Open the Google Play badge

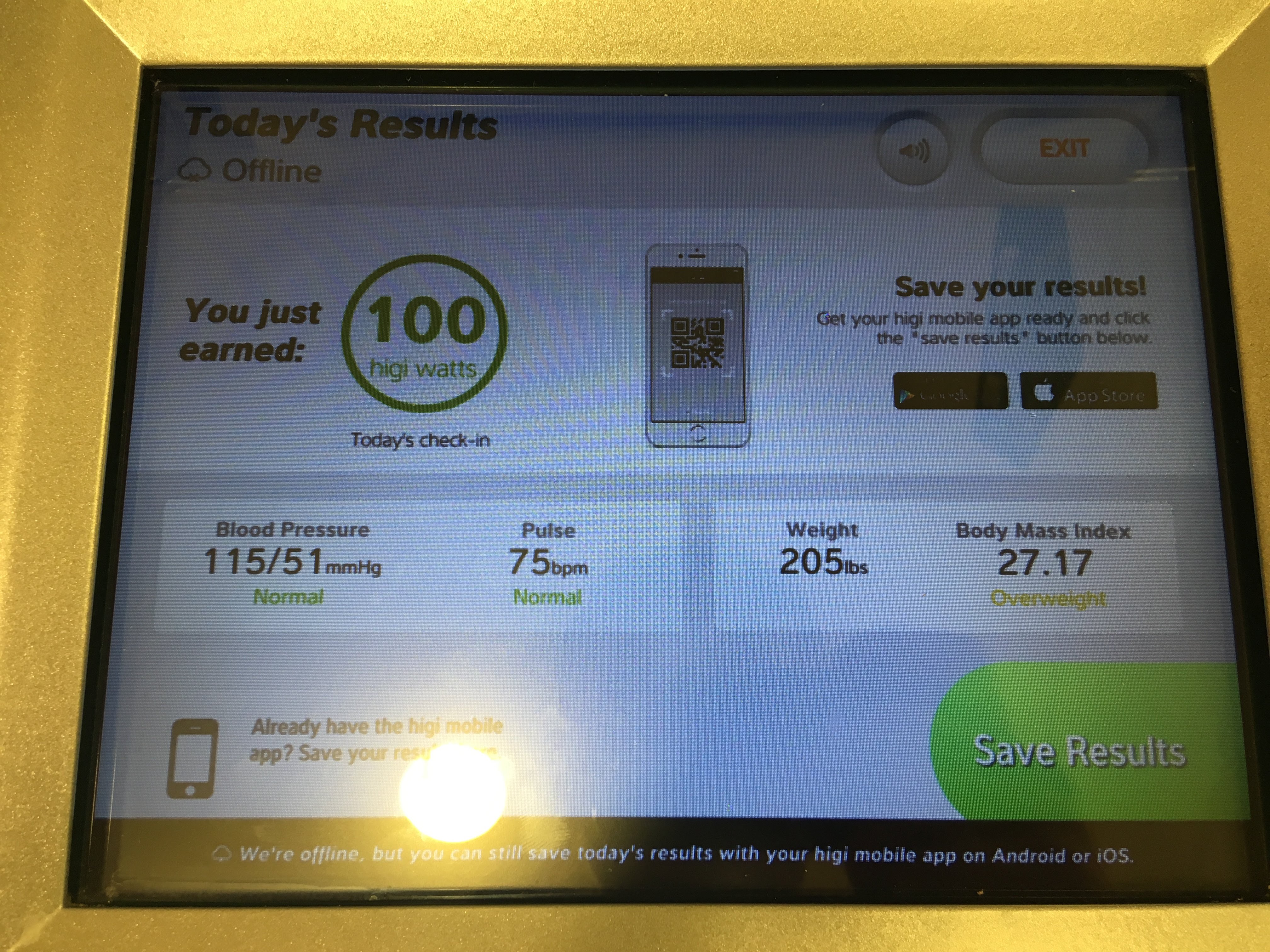coord(950,392)
